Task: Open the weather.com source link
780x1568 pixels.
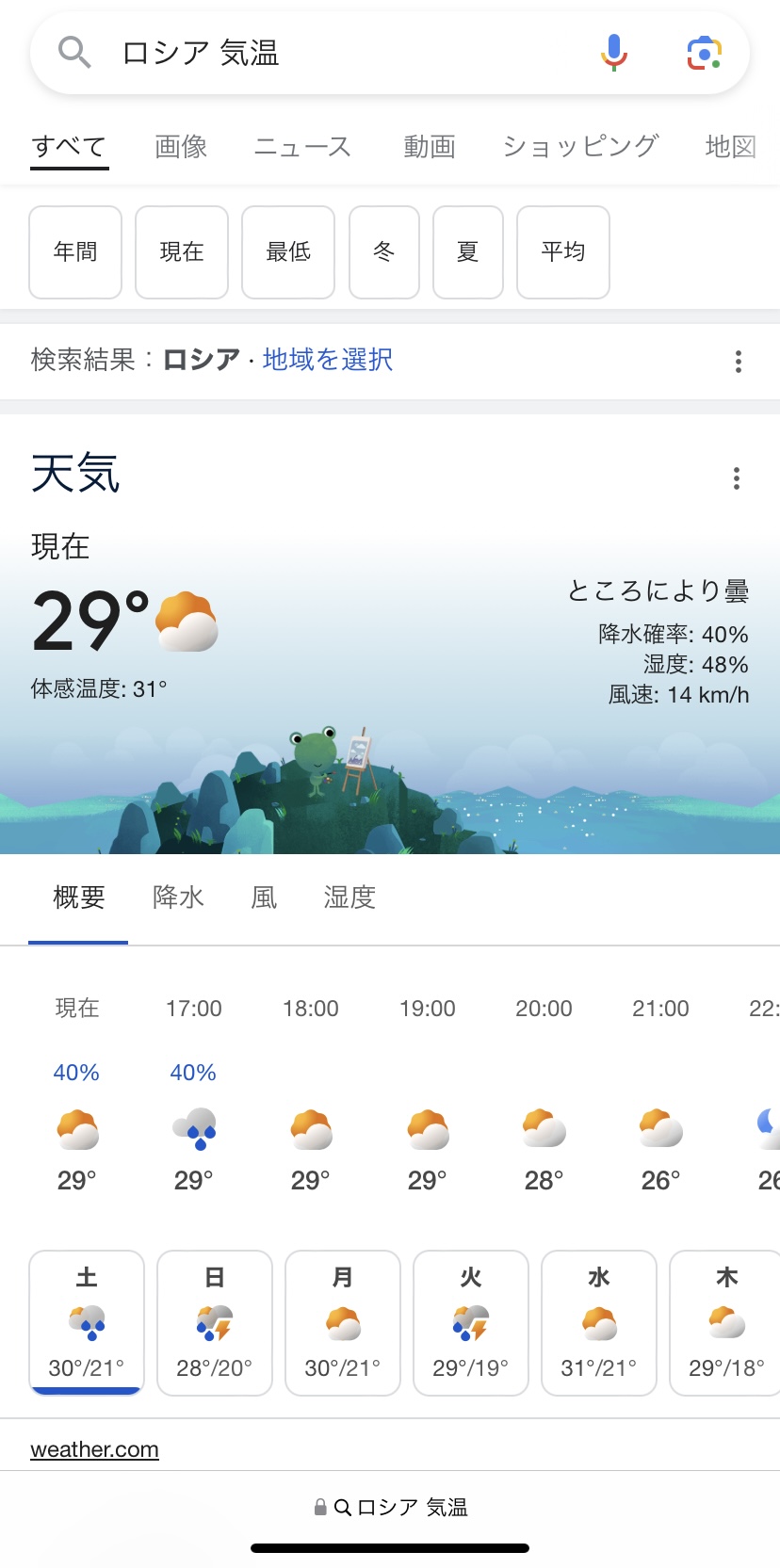Action: pos(94,1449)
